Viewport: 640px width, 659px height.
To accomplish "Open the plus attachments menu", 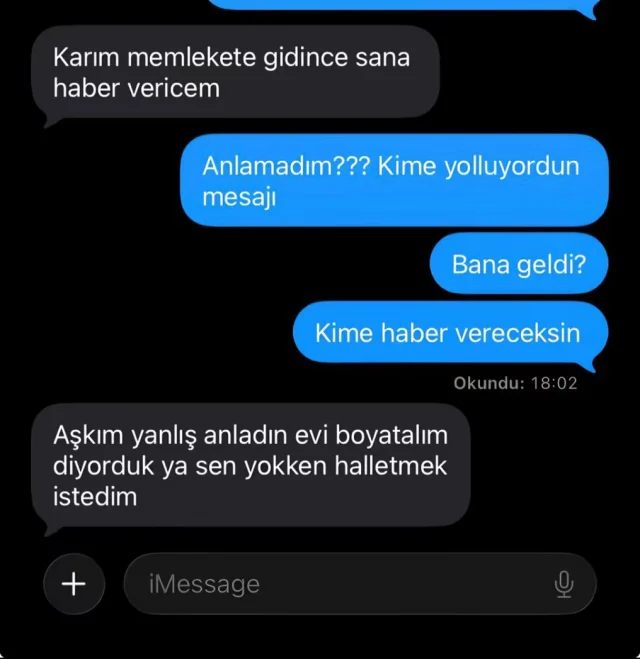I will coord(74,584).
